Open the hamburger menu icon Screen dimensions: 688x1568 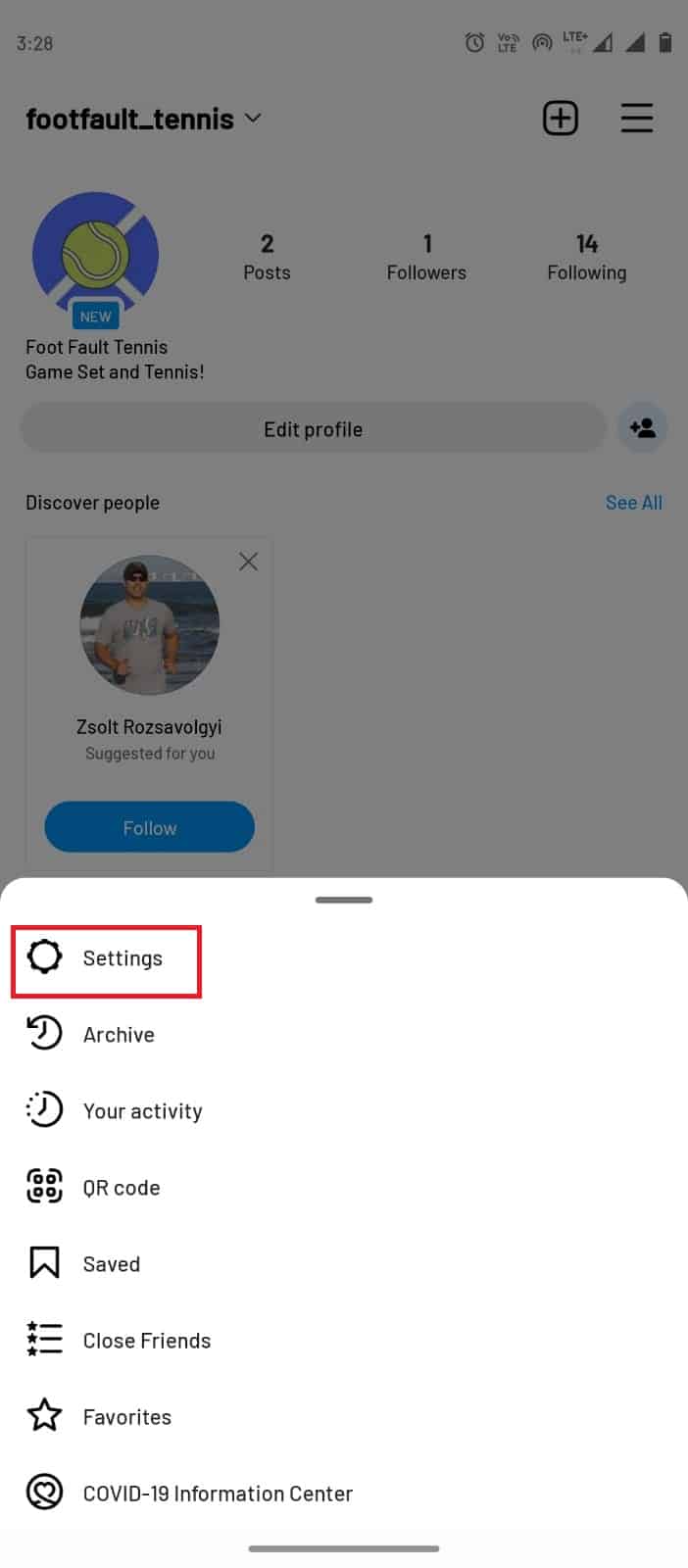coord(637,119)
